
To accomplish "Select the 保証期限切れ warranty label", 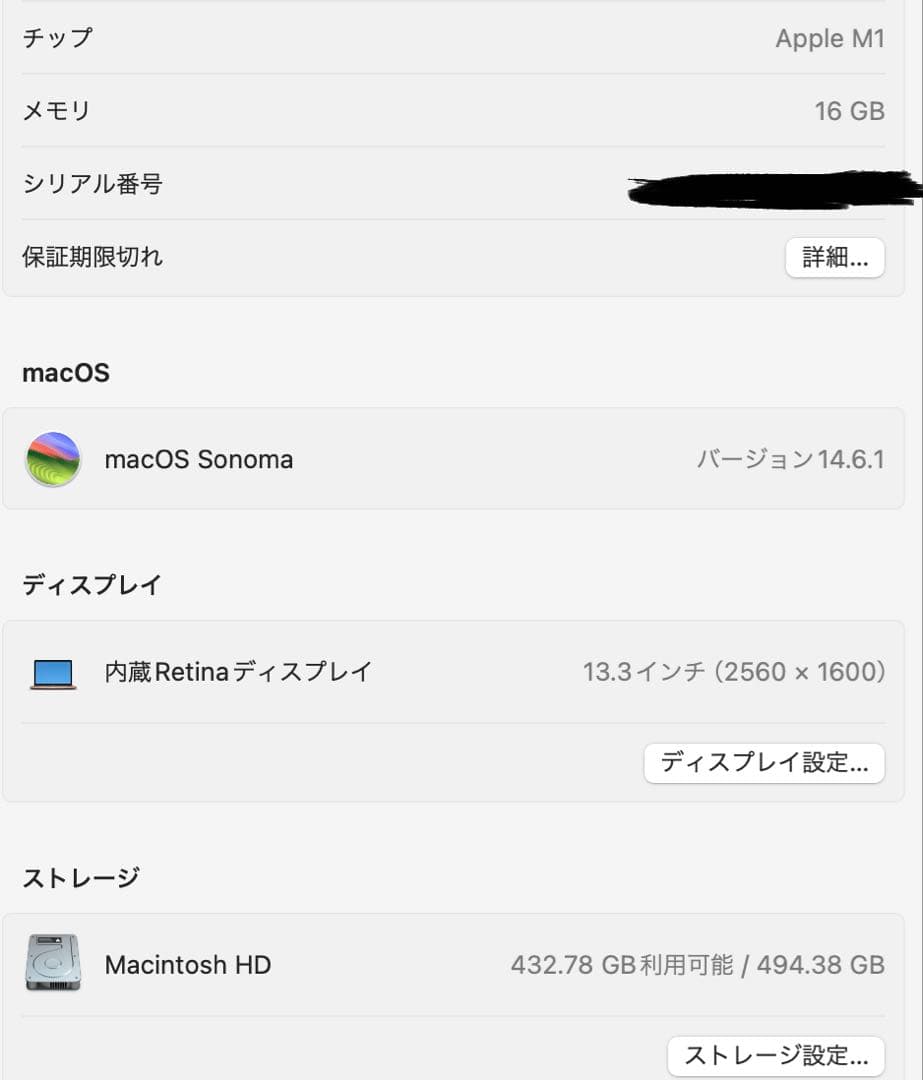I will tap(91, 257).
